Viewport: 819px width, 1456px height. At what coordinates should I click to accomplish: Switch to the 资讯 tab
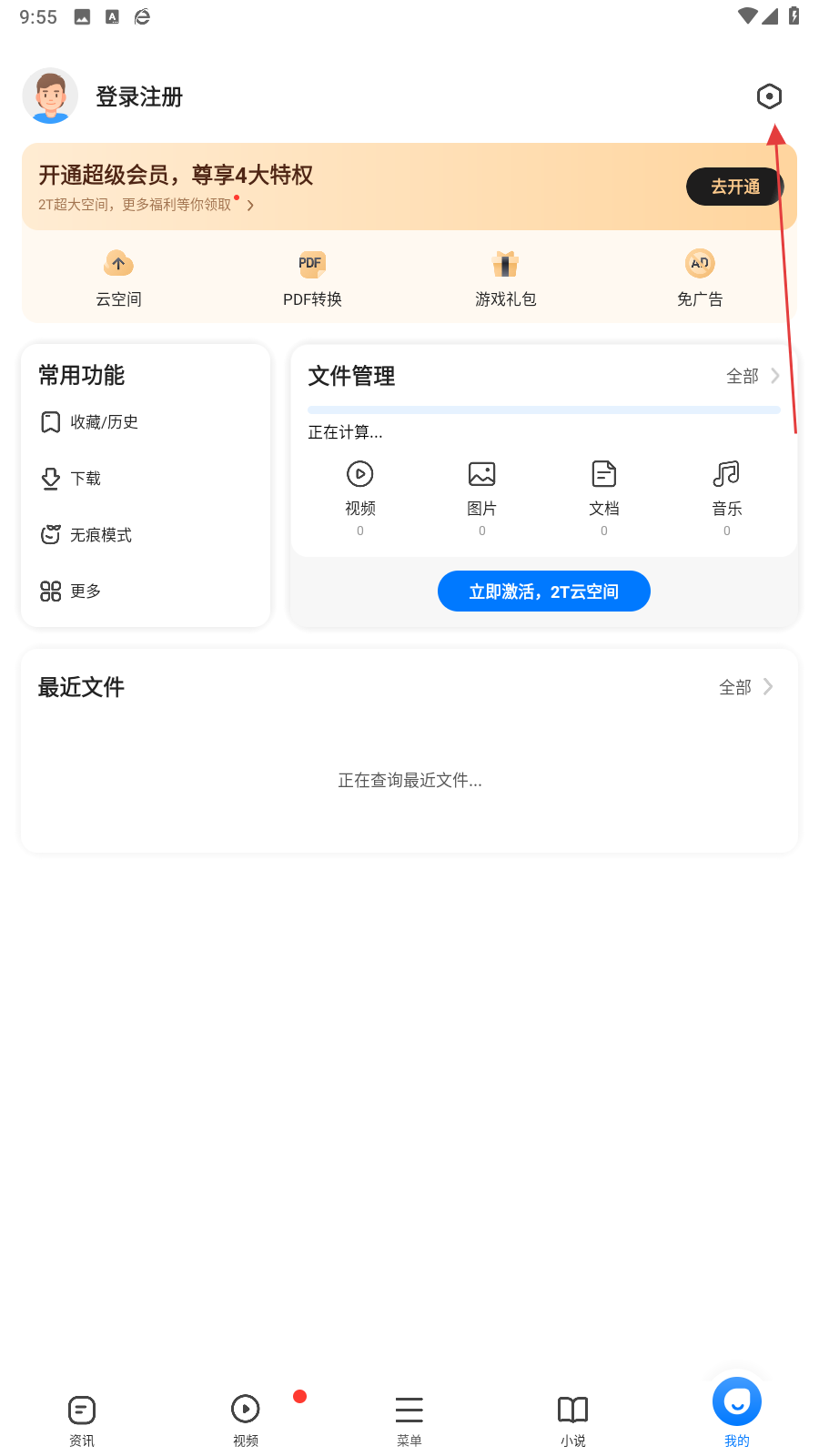(x=82, y=1420)
